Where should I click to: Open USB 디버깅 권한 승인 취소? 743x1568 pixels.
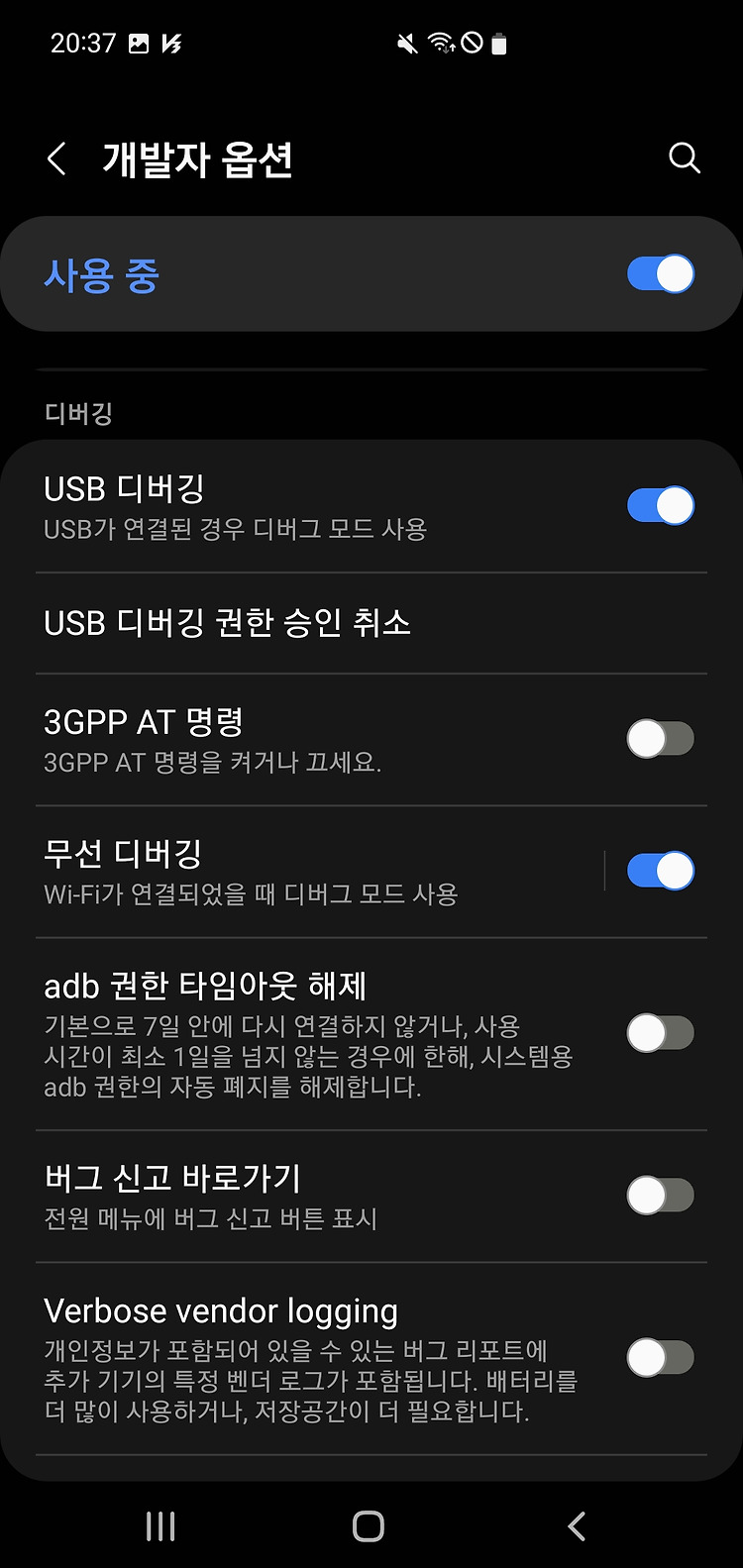coord(371,623)
